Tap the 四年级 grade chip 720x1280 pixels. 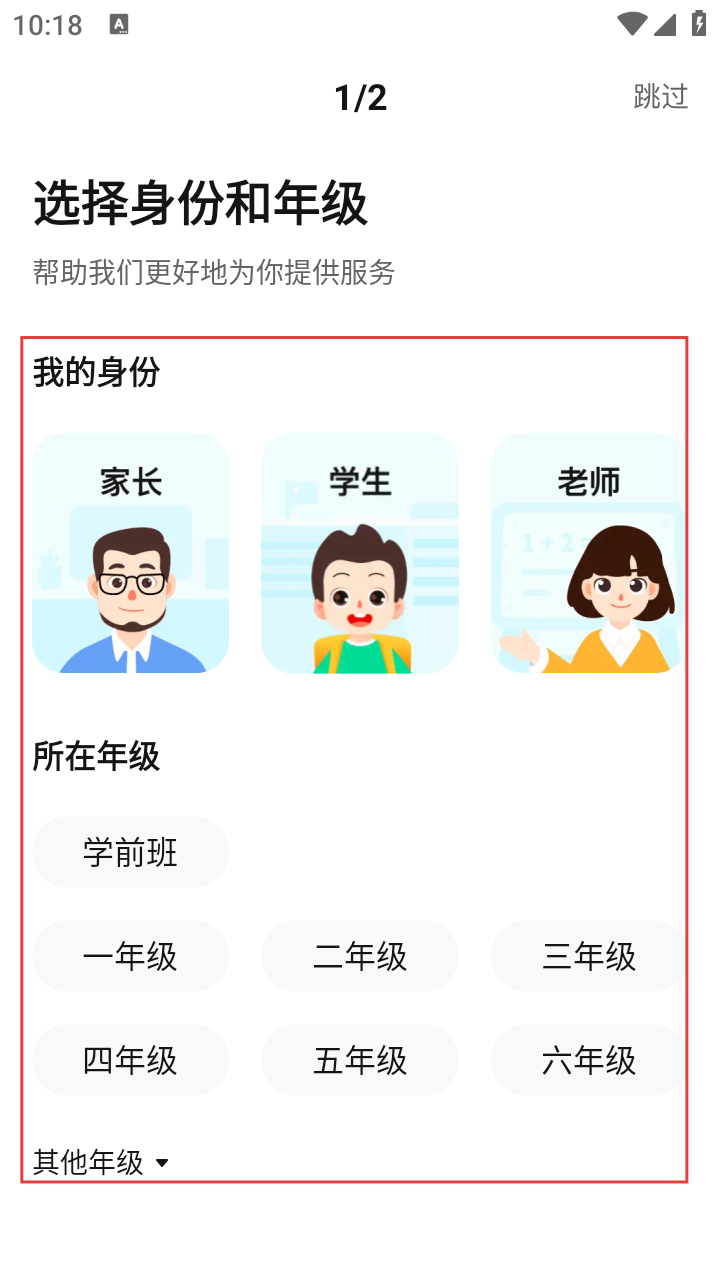131,1061
